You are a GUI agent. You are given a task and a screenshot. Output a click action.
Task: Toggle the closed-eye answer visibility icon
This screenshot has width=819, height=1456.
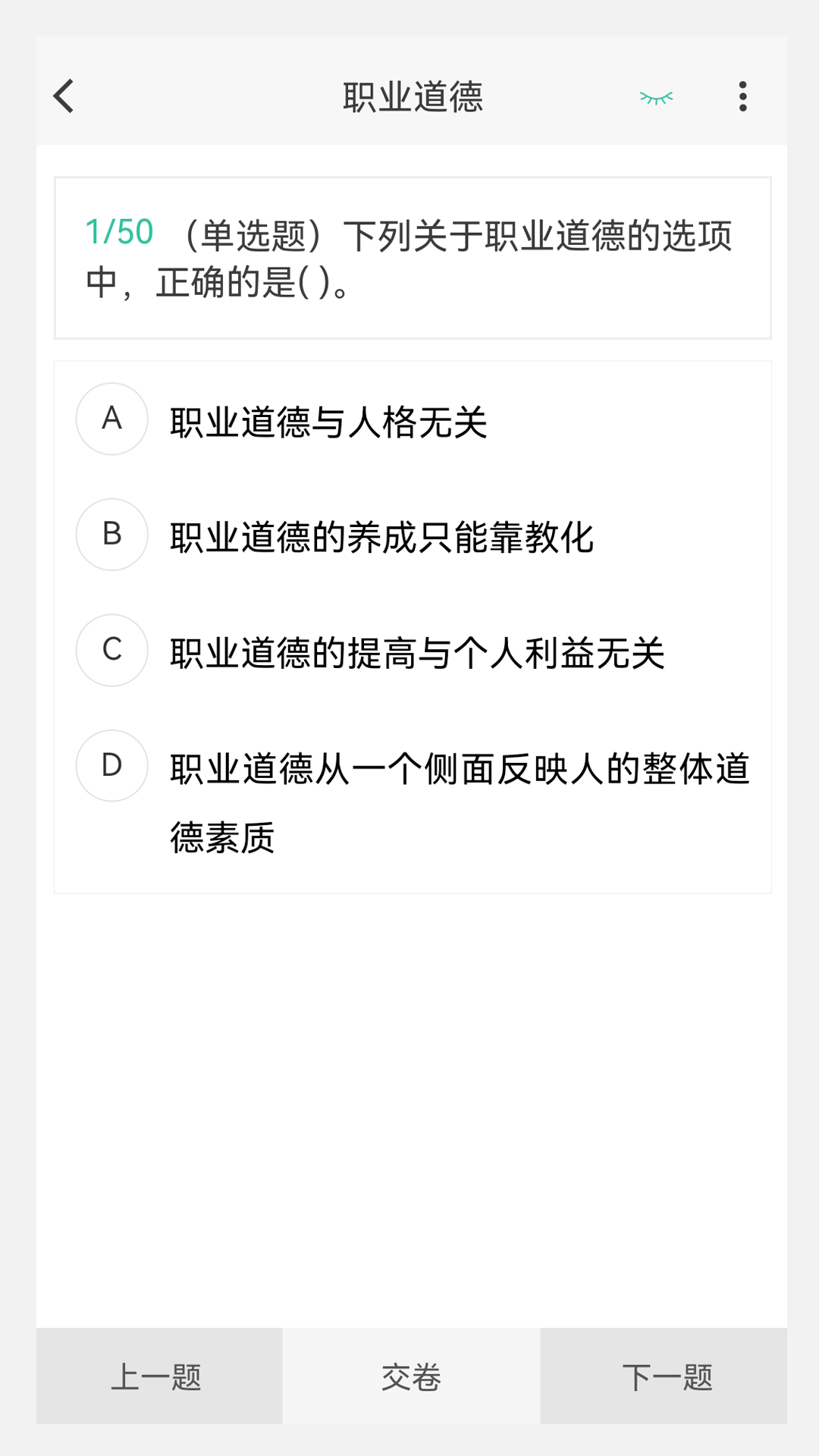(x=657, y=96)
